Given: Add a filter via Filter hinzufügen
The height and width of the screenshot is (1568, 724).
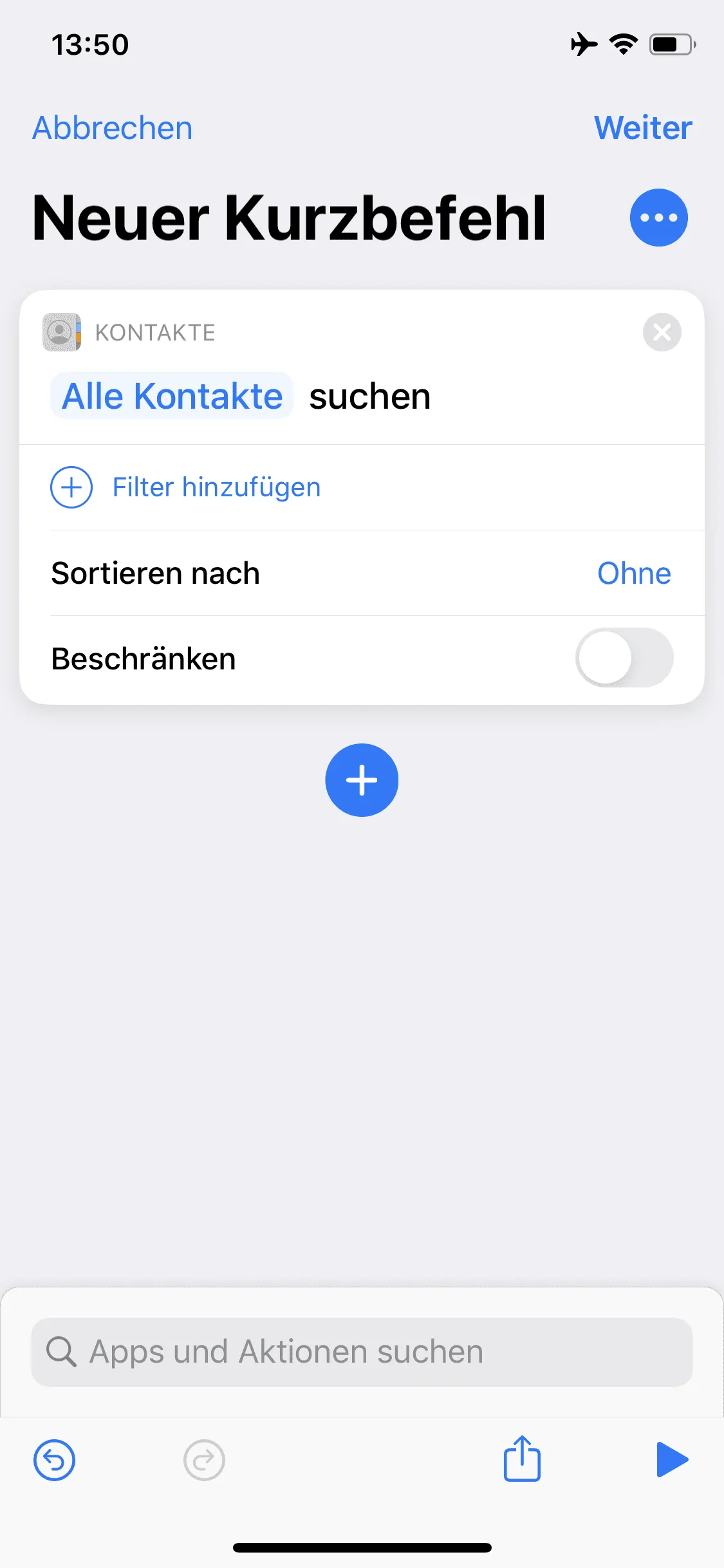Looking at the screenshot, I should (185, 487).
